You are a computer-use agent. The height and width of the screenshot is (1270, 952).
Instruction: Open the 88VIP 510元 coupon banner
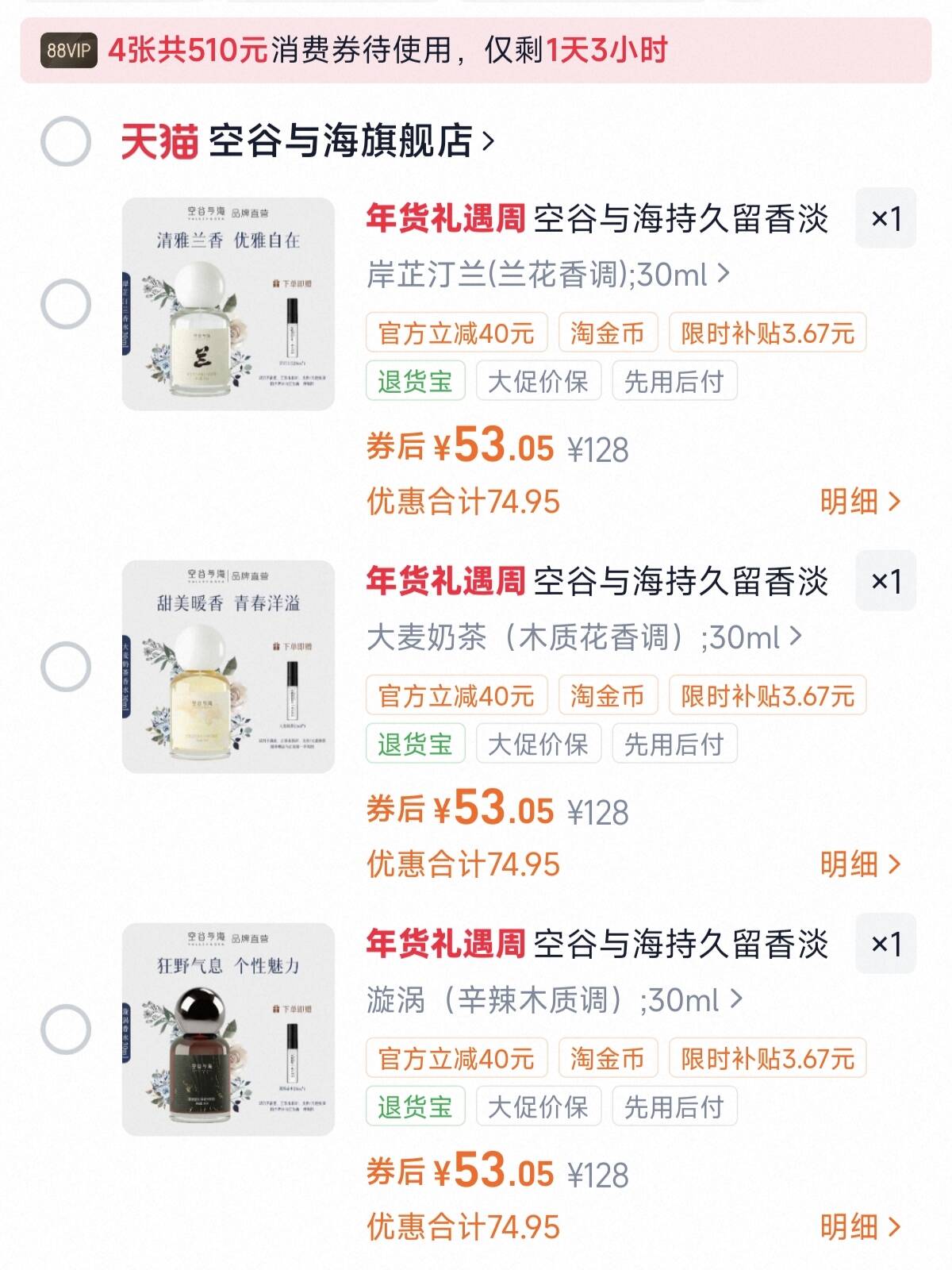click(x=476, y=51)
